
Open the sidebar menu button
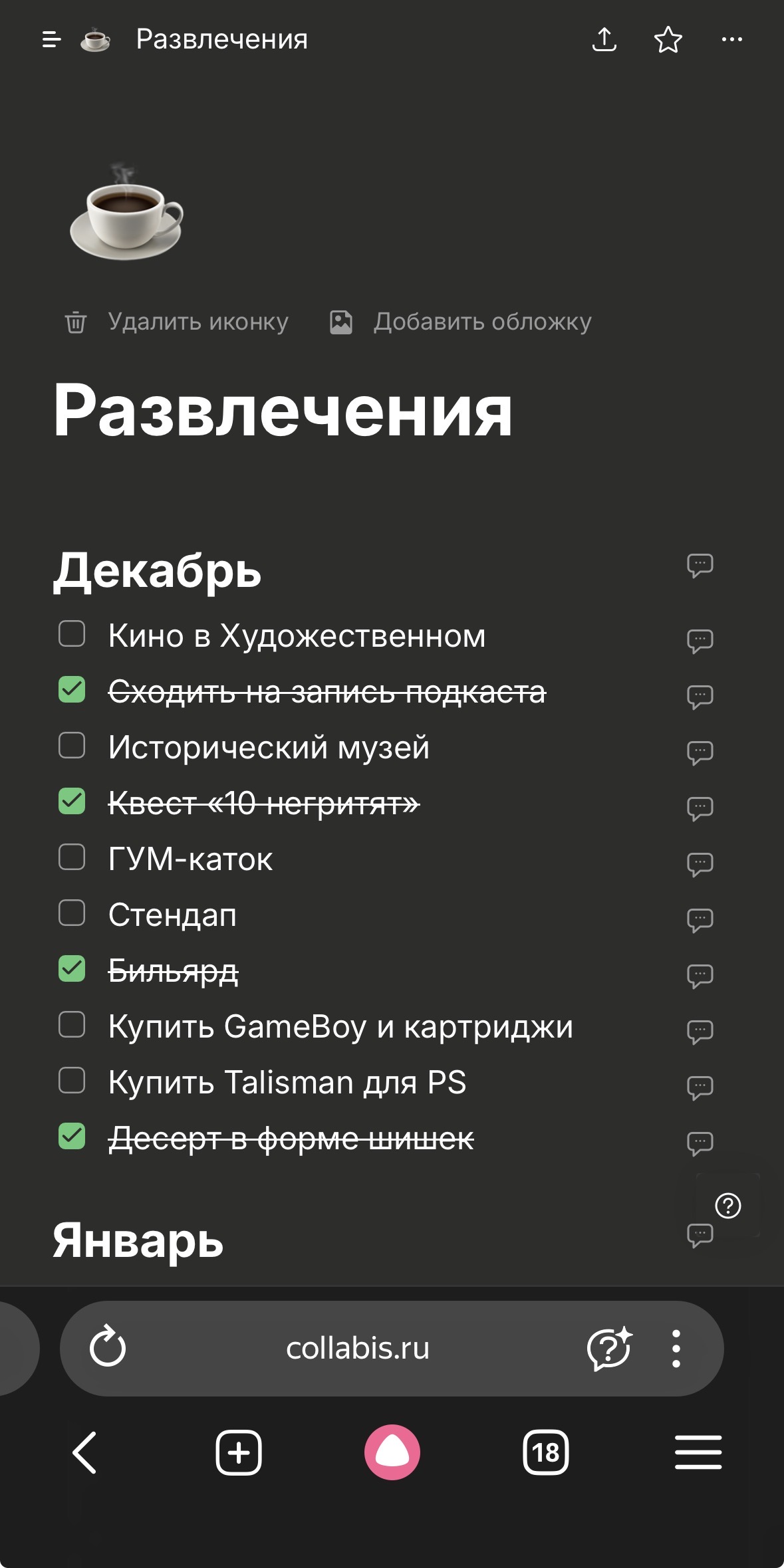point(51,40)
